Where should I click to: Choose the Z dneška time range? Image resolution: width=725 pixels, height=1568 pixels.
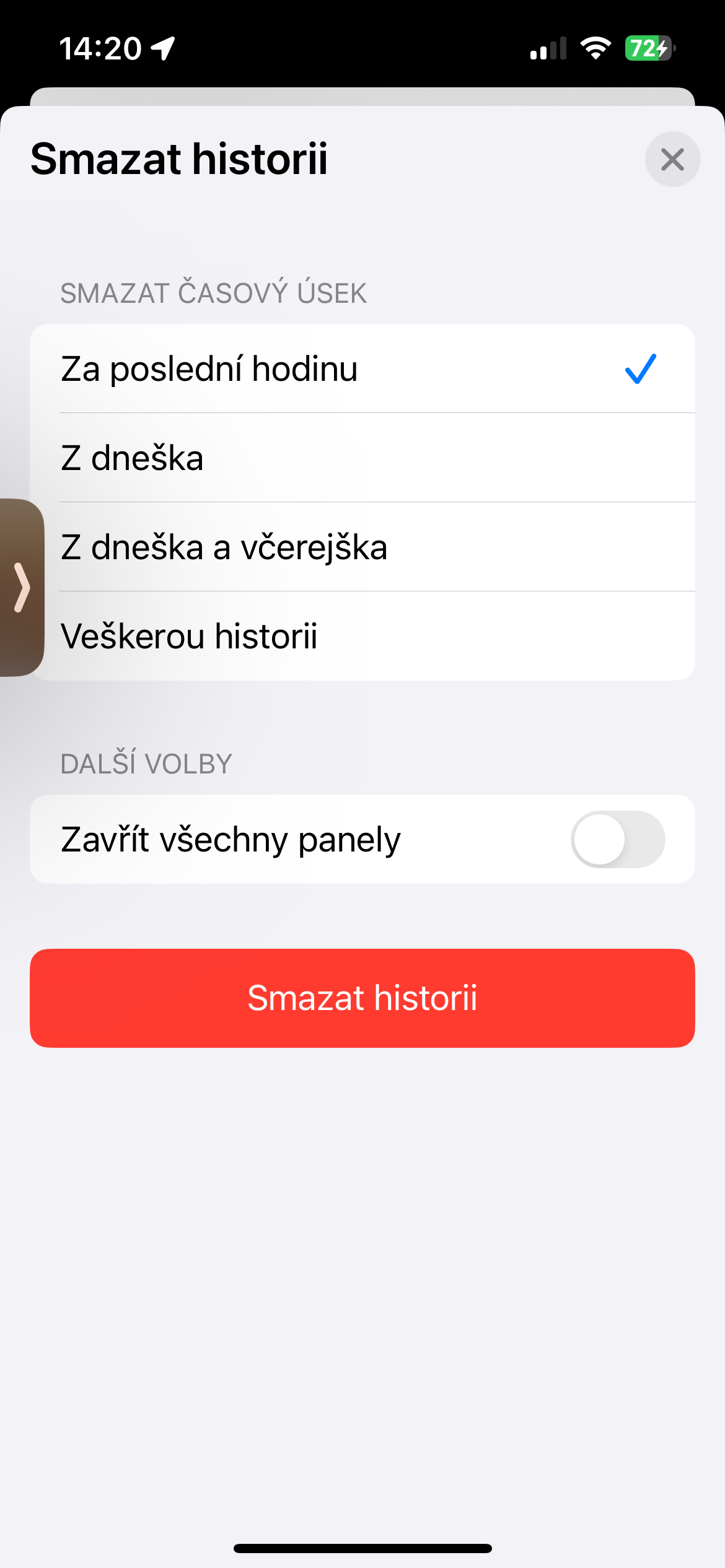tap(362, 458)
